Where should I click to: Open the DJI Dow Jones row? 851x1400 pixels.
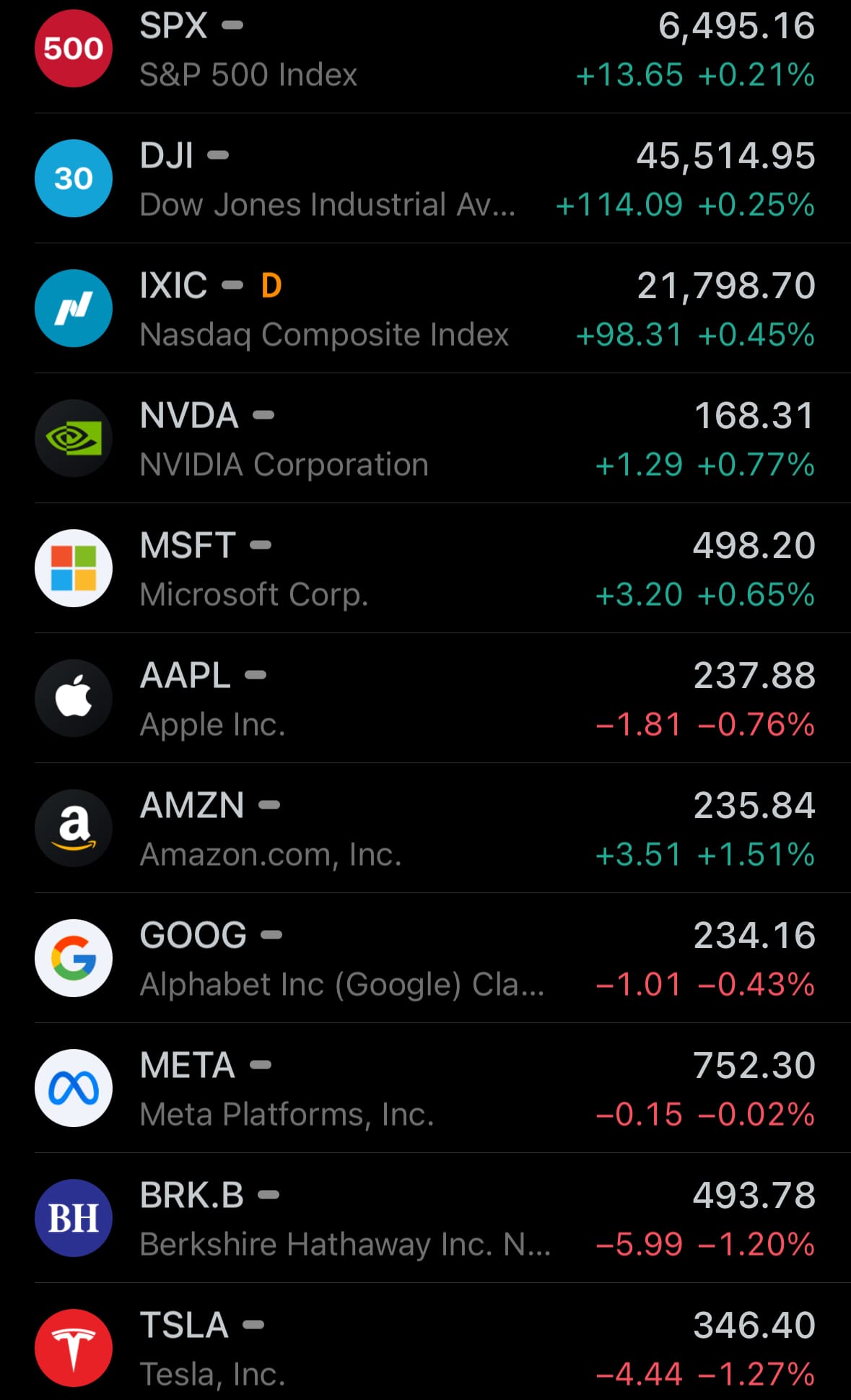pos(426,179)
